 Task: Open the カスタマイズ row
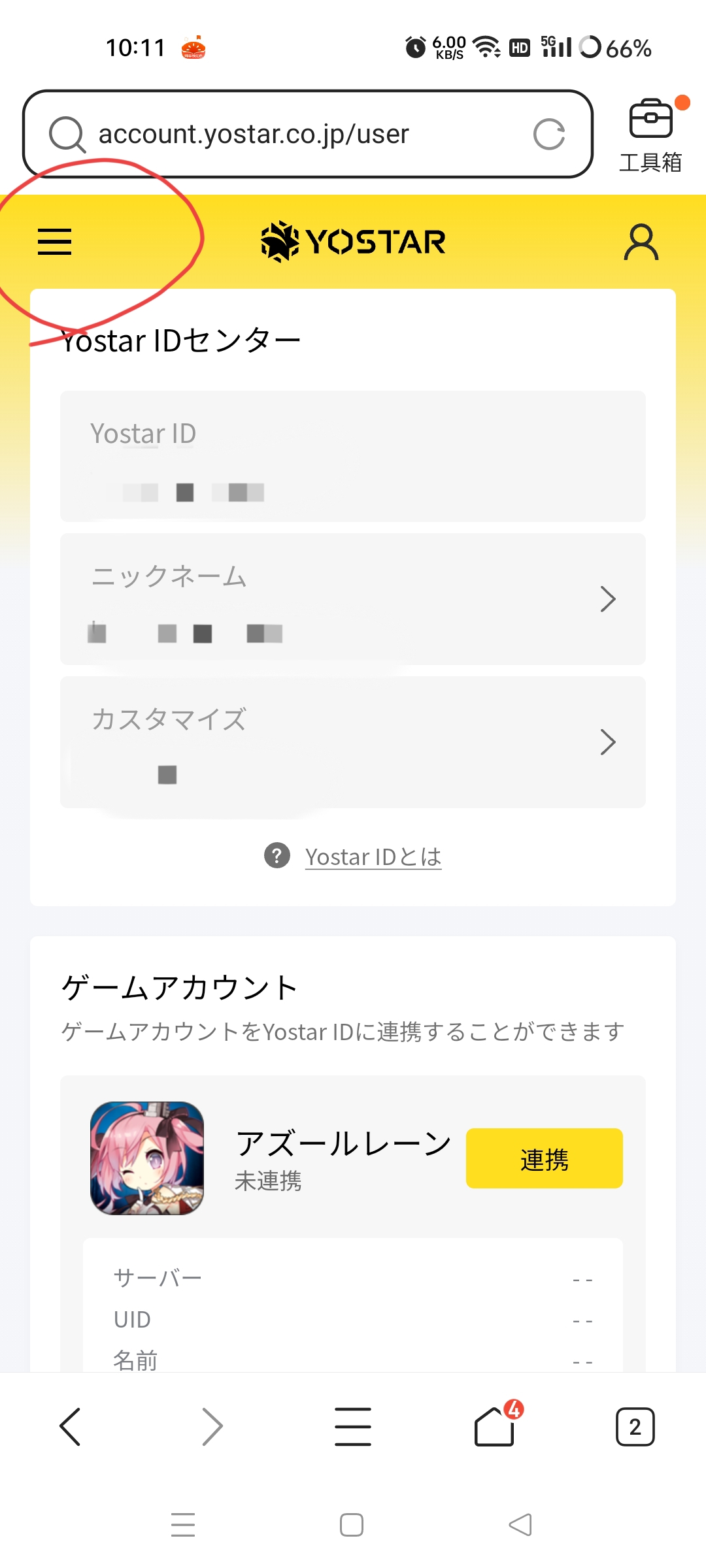[x=353, y=742]
